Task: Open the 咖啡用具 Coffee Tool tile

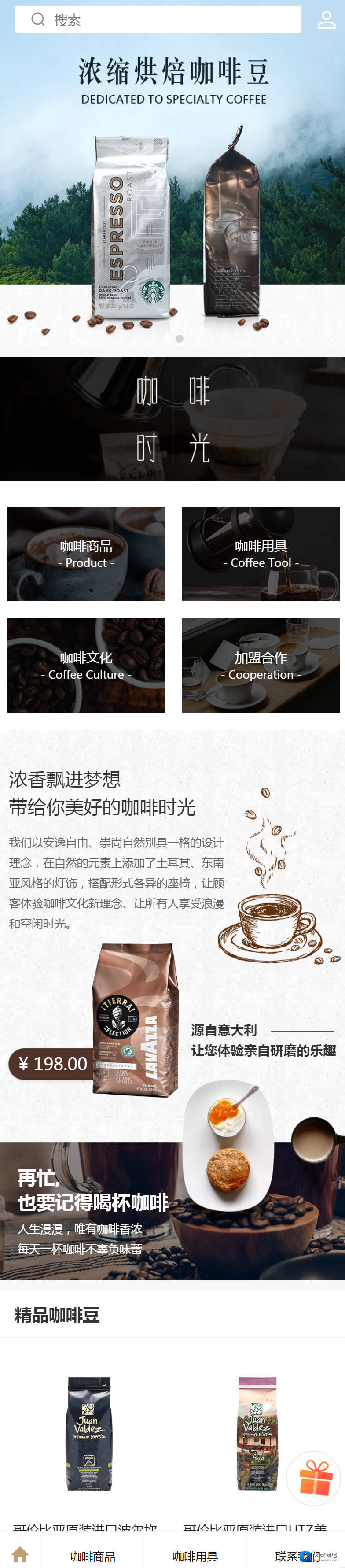Action: (261, 554)
